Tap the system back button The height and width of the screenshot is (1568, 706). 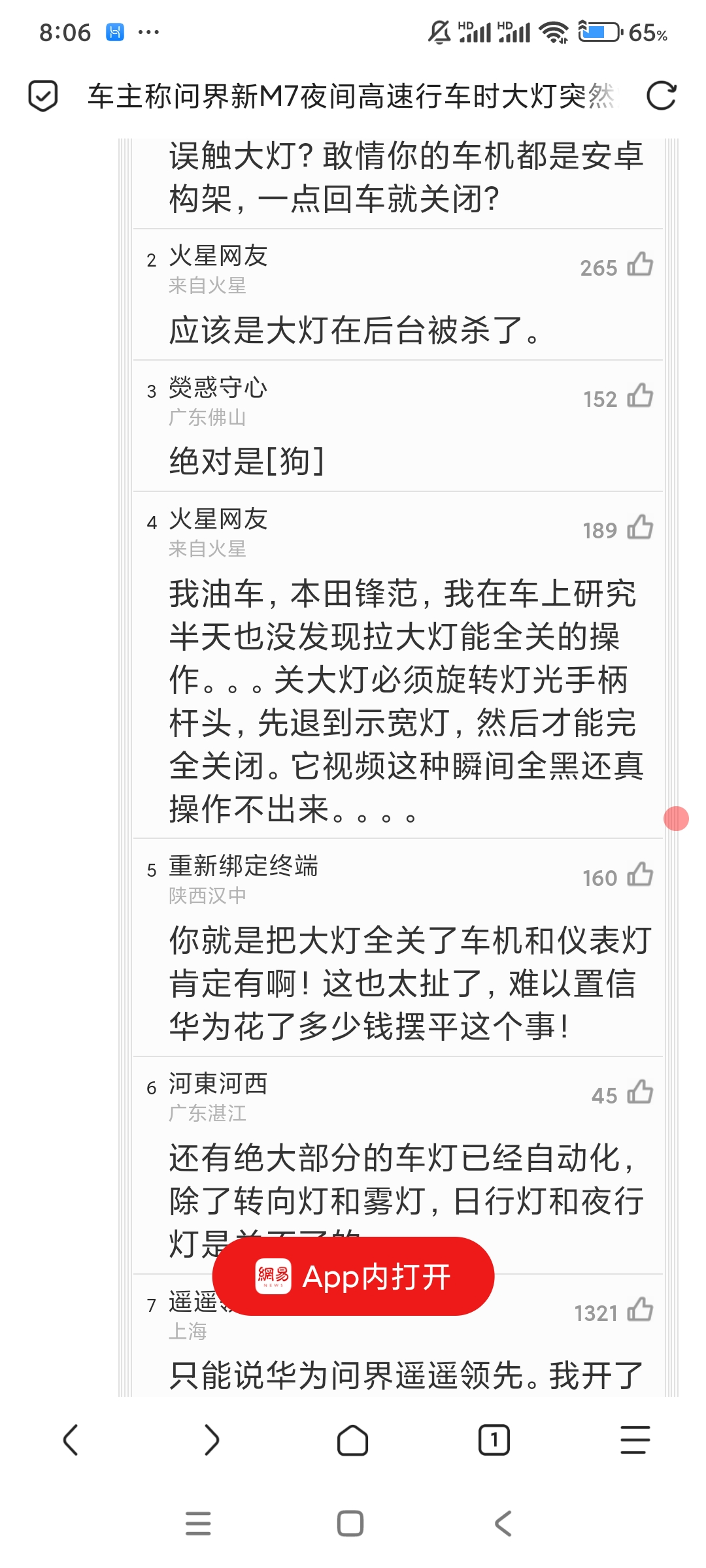pyautogui.click(x=503, y=1524)
